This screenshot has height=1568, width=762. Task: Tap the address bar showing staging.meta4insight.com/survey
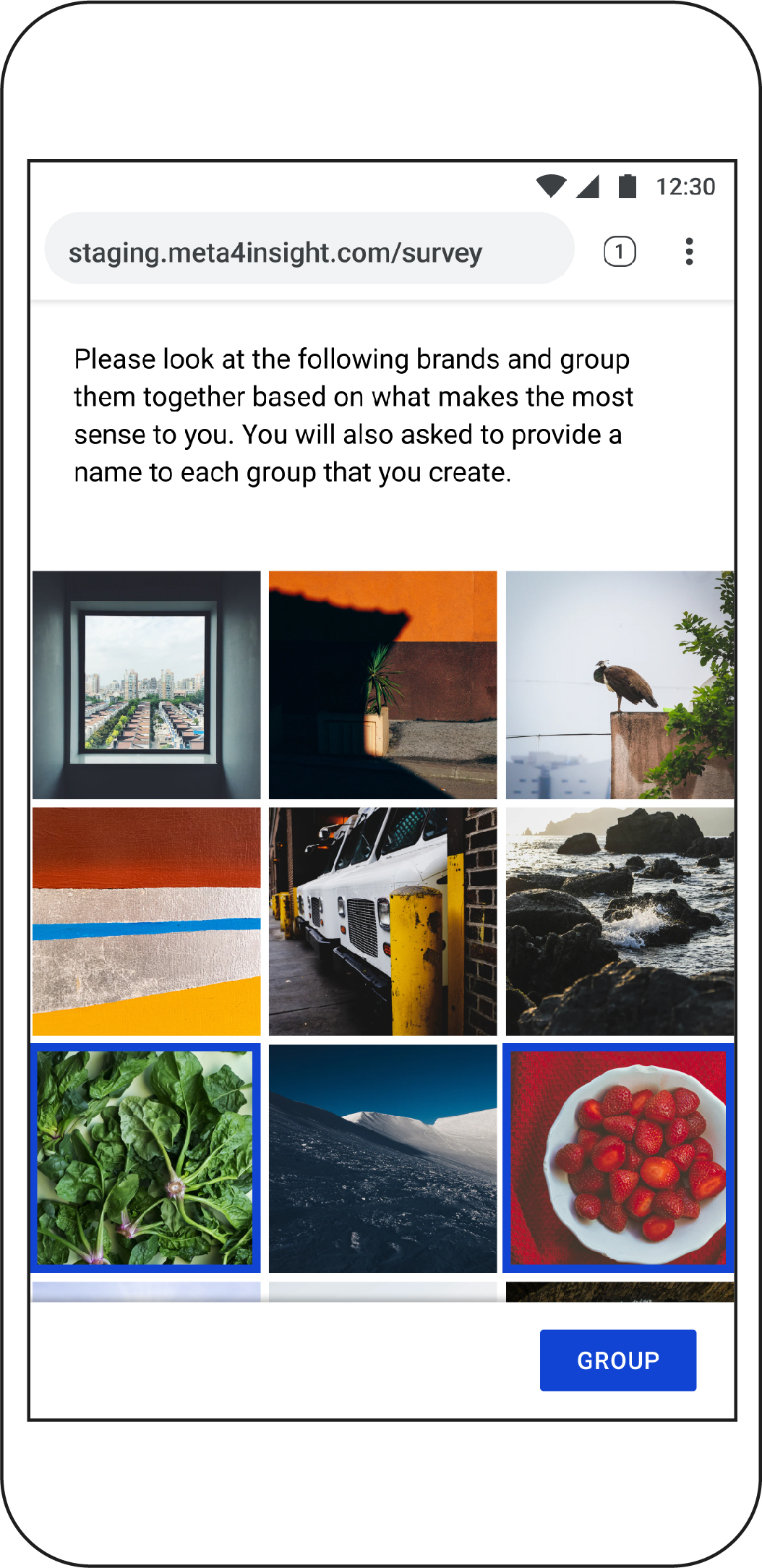click(x=309, y=252)
